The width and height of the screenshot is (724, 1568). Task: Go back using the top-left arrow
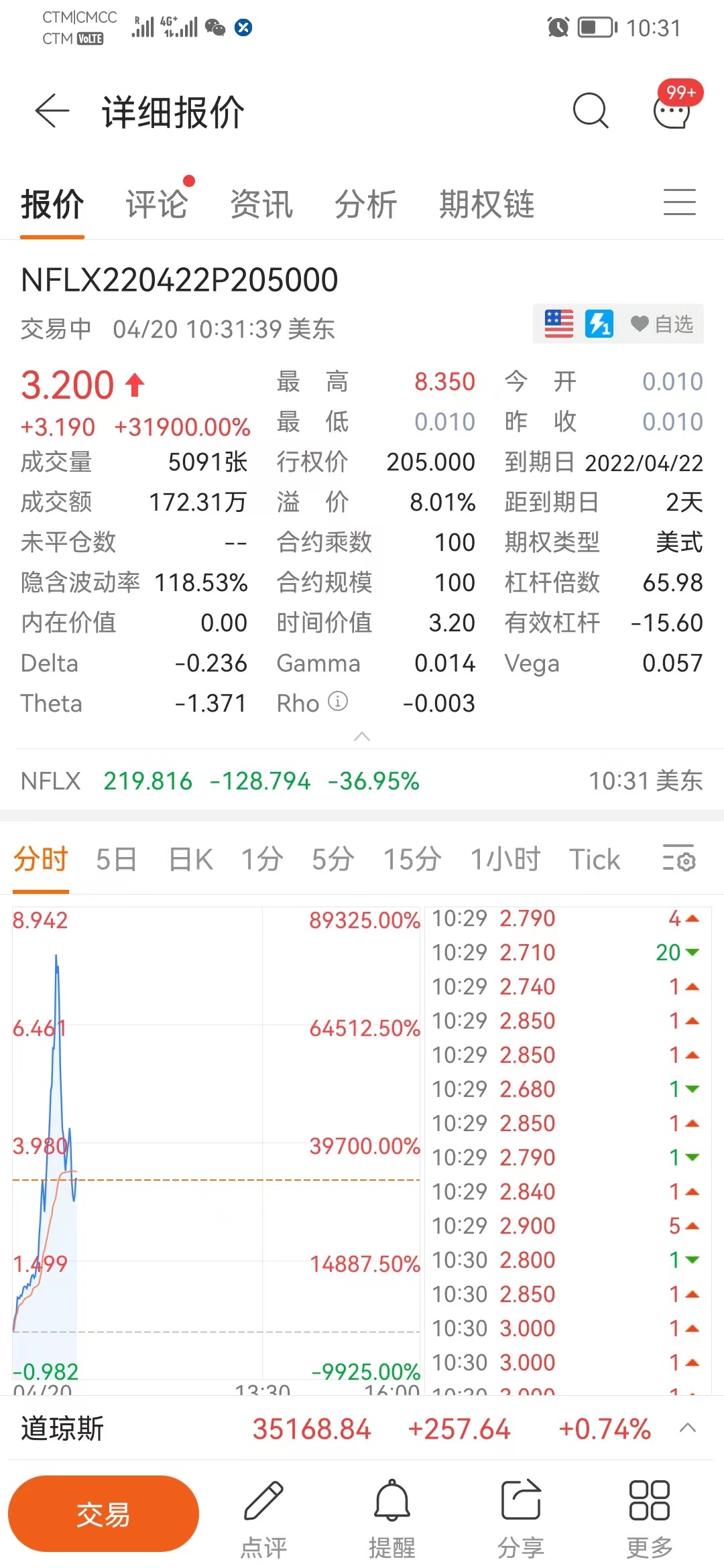(52, 111)
